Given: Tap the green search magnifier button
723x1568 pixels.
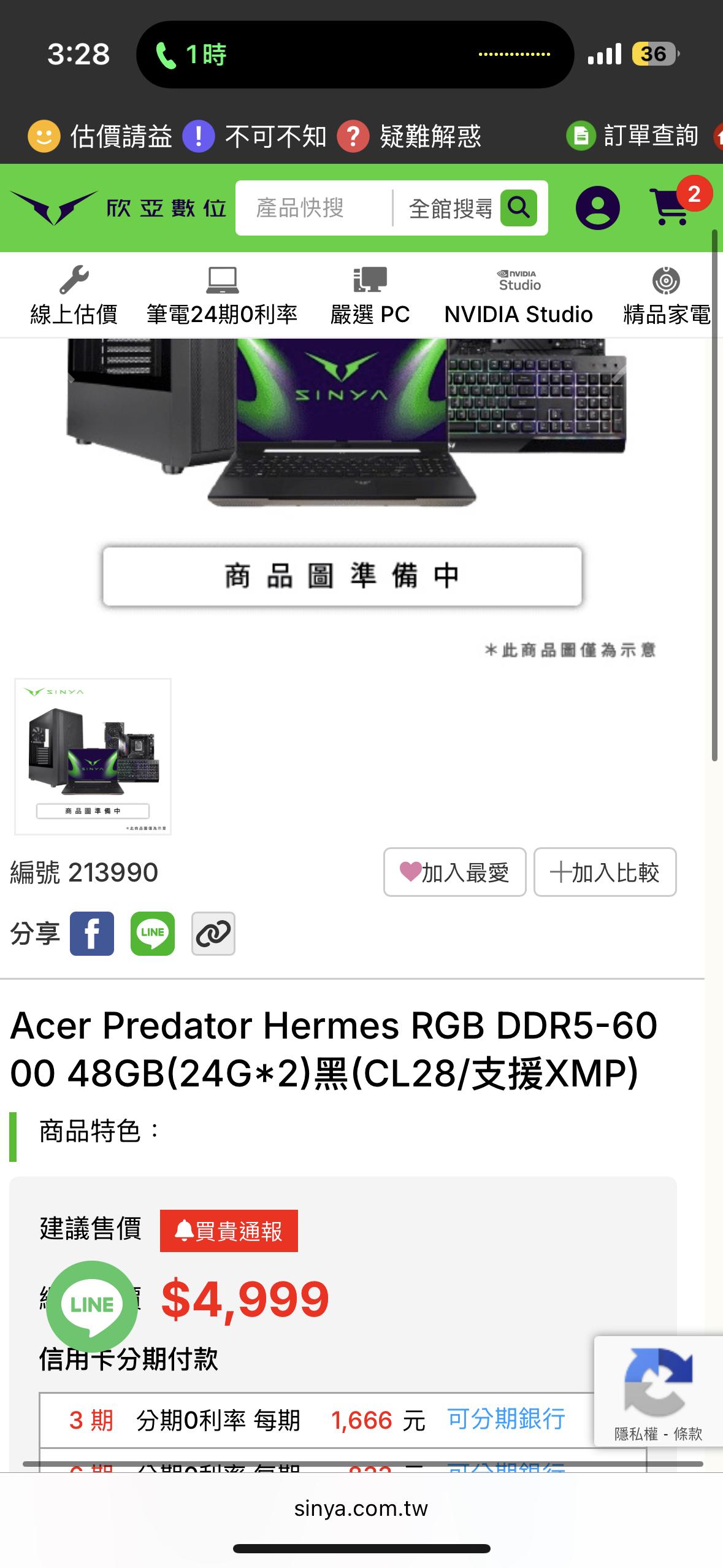Looking at the screenshot, I should point(518,209).
